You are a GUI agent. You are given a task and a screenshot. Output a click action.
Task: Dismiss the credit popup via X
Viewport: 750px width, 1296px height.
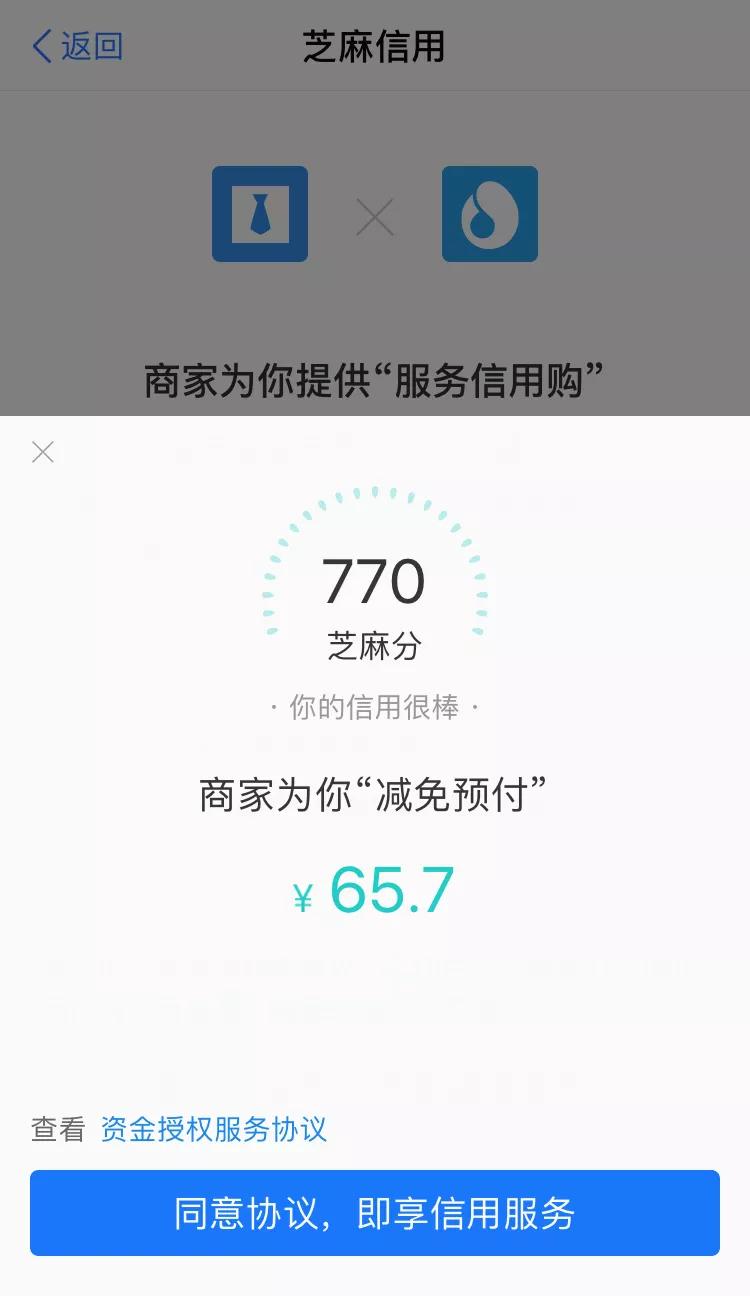42,452
